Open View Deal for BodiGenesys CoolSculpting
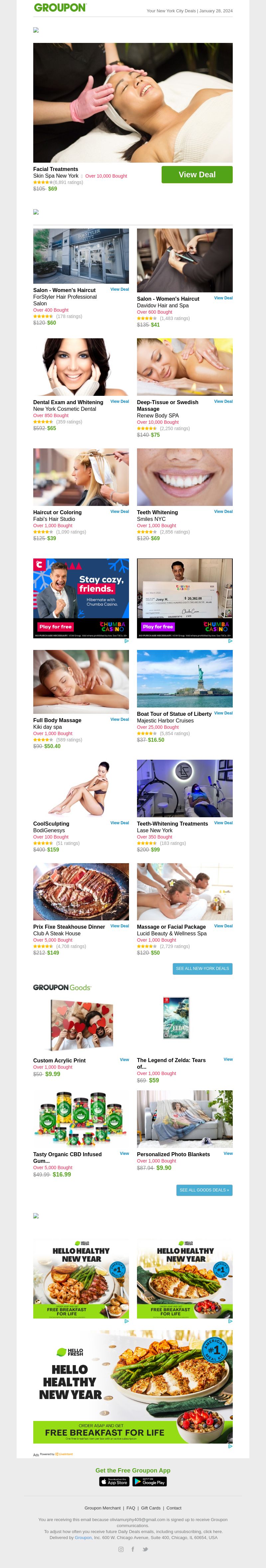266x1568 pixels. (119, 823)
